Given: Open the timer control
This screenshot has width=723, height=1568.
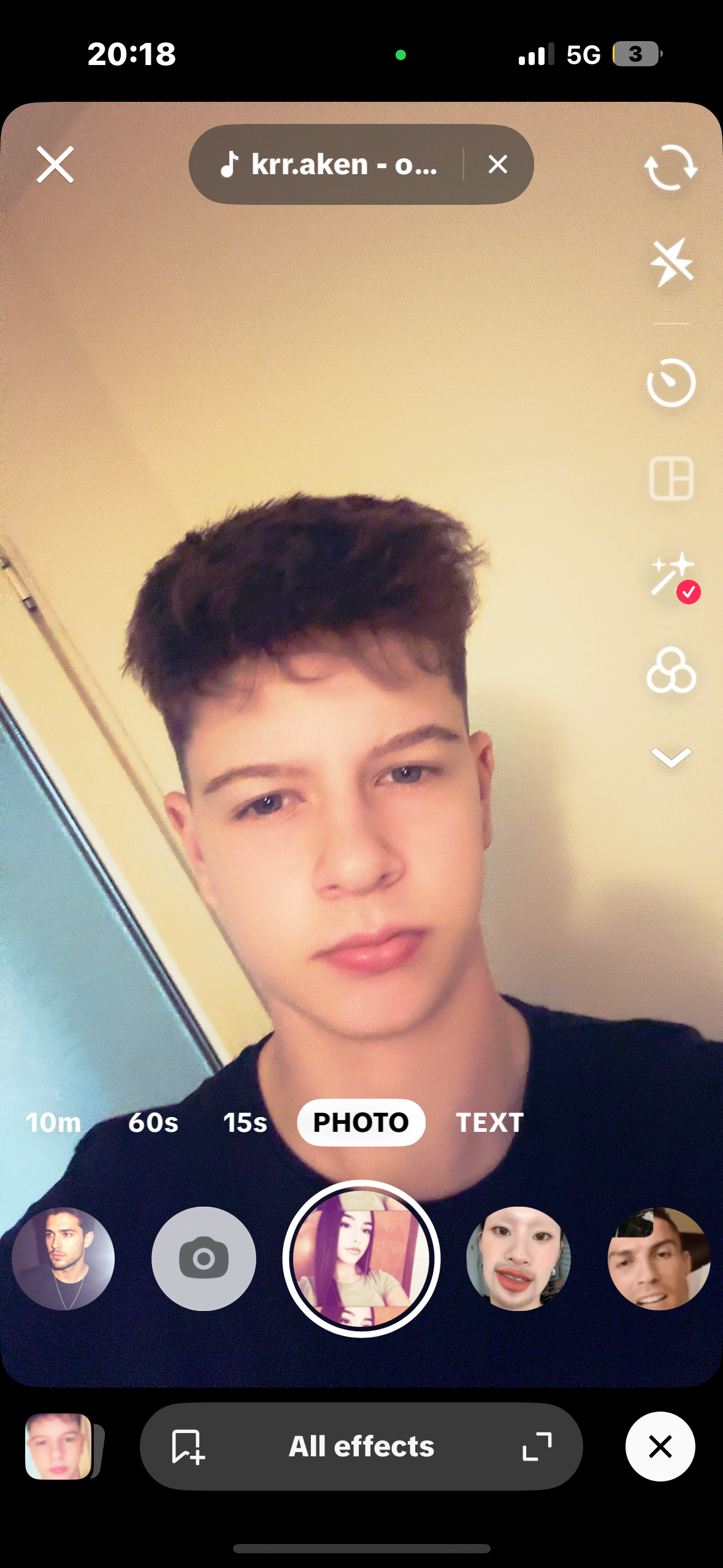Looking at the screenshot, I should (x=671, y=383).
